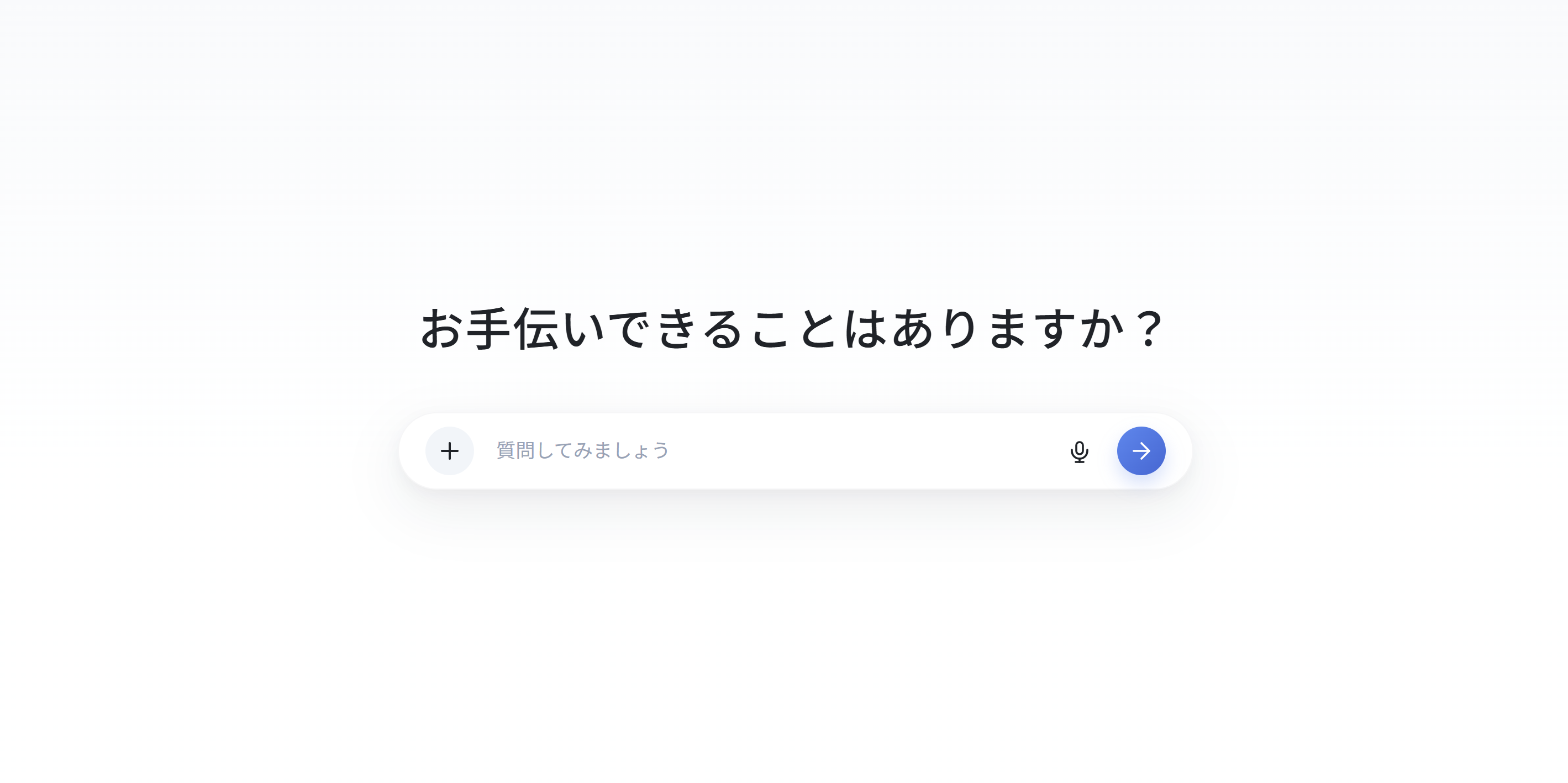Tap the plus attach button
Viewport: 1568px width, 783px height.
[x=449, y=450]
